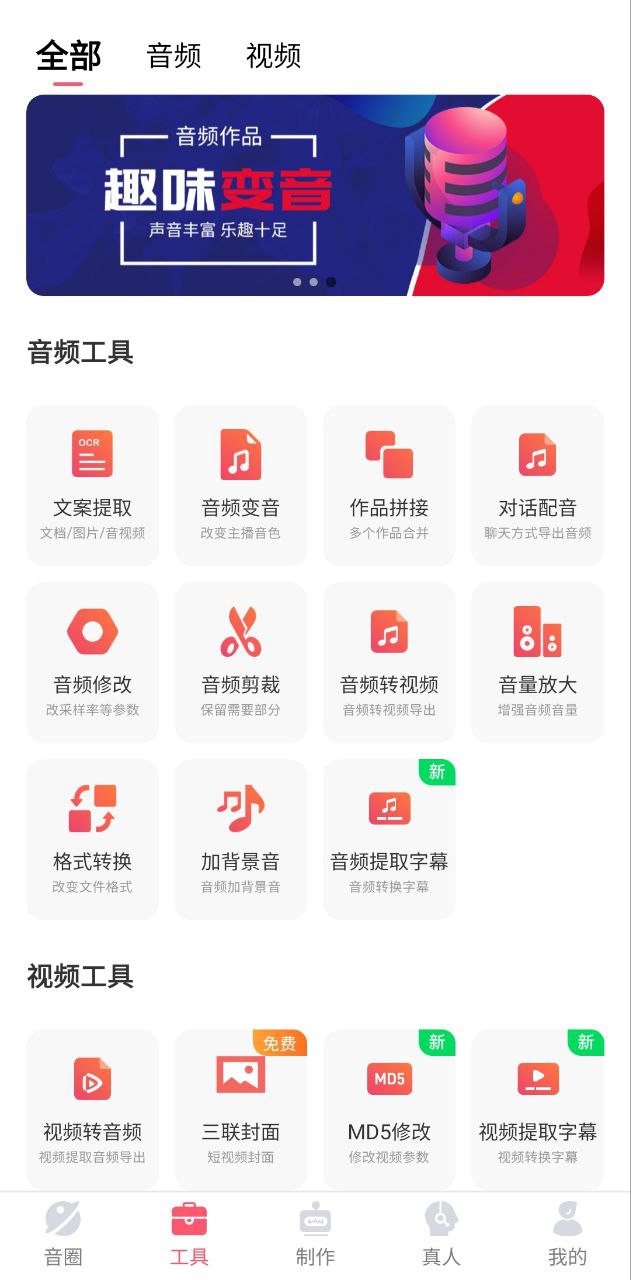Select the 作品拼接 tool

(x=389, y=485)
